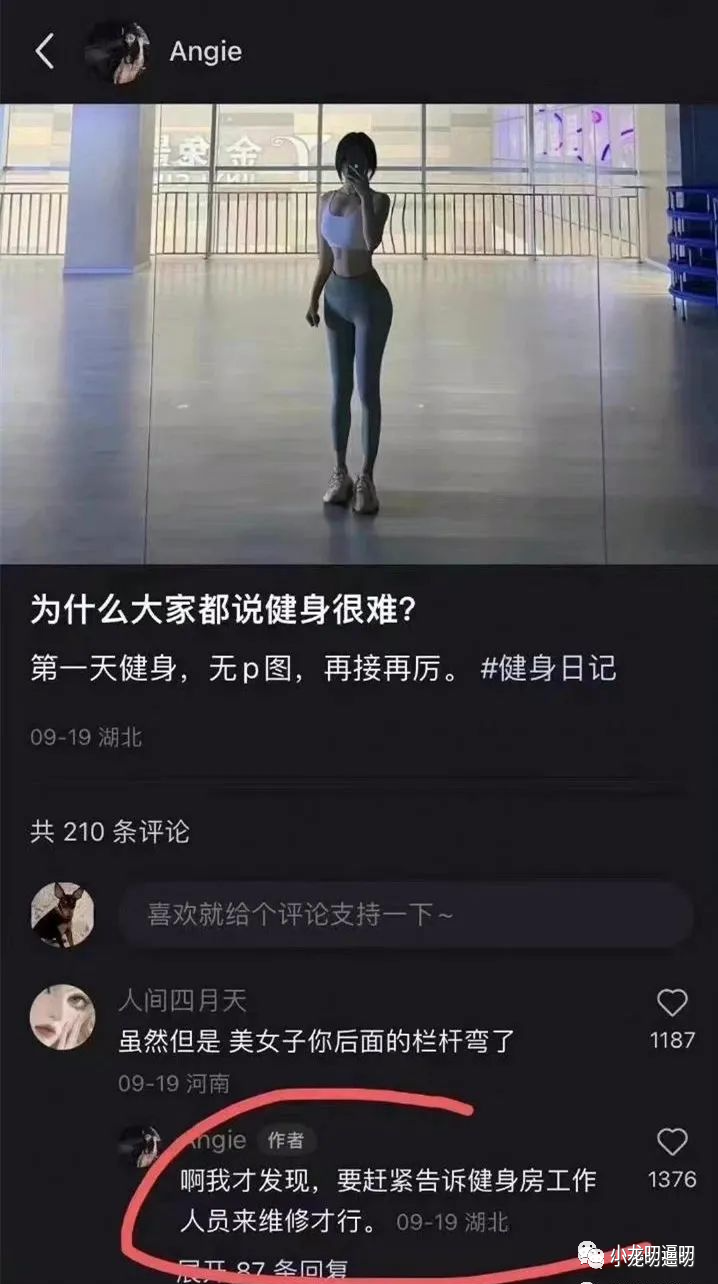Like Angie's author reply
Screen dimensions: 718x1284
[x=672, y=1142]
